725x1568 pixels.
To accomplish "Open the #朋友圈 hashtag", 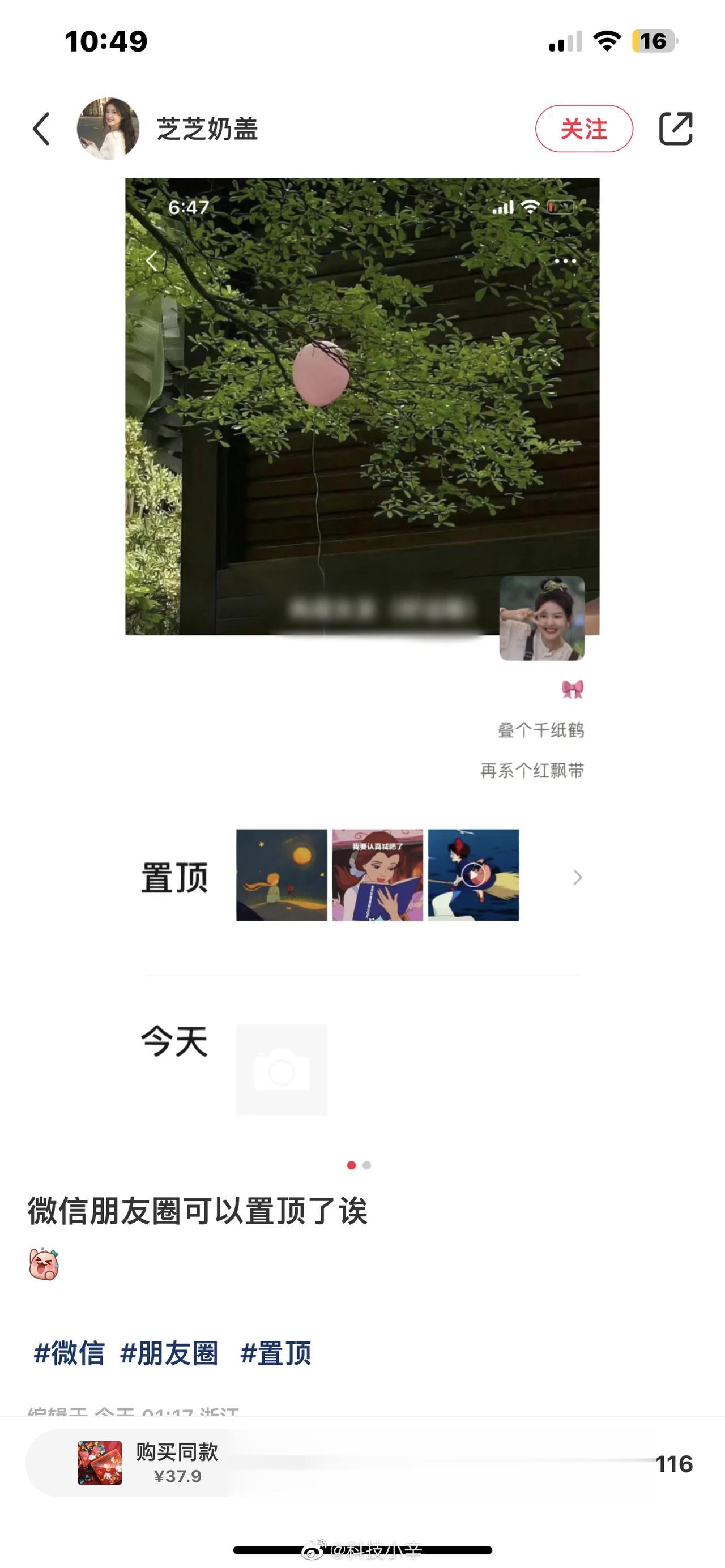I will (169, 1353).
